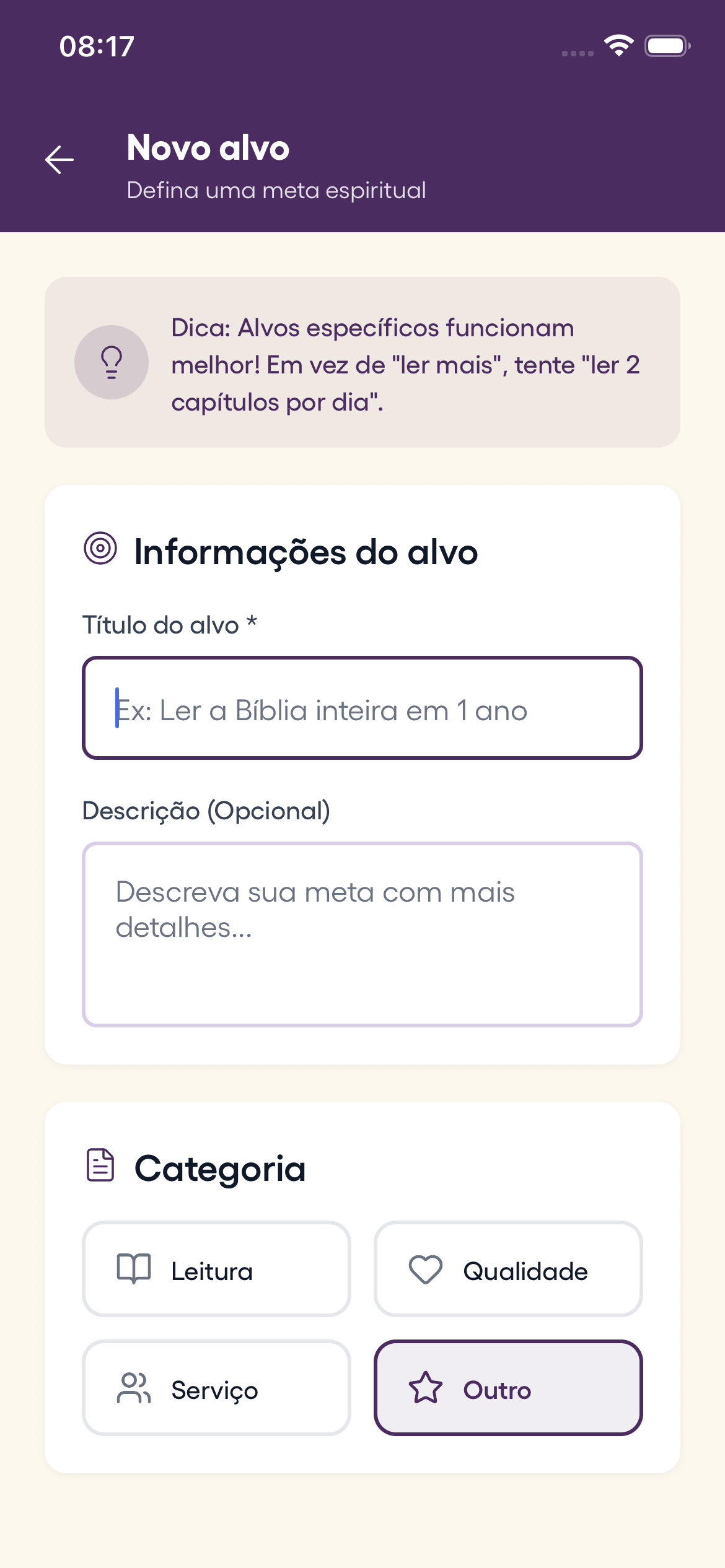Tap the document icon next to Categoria

click(100, 1167)
